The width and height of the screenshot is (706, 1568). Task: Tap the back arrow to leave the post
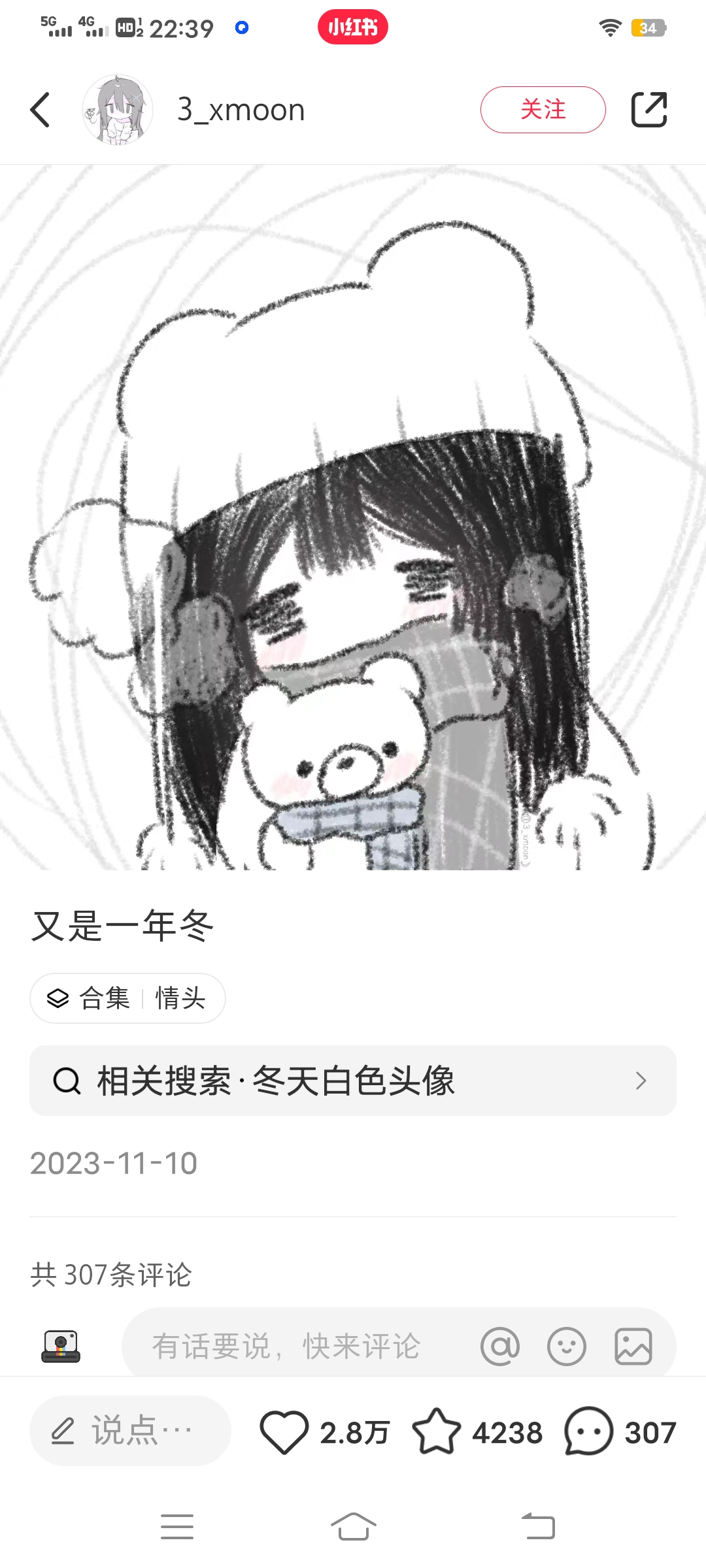[x=41, y=109]
